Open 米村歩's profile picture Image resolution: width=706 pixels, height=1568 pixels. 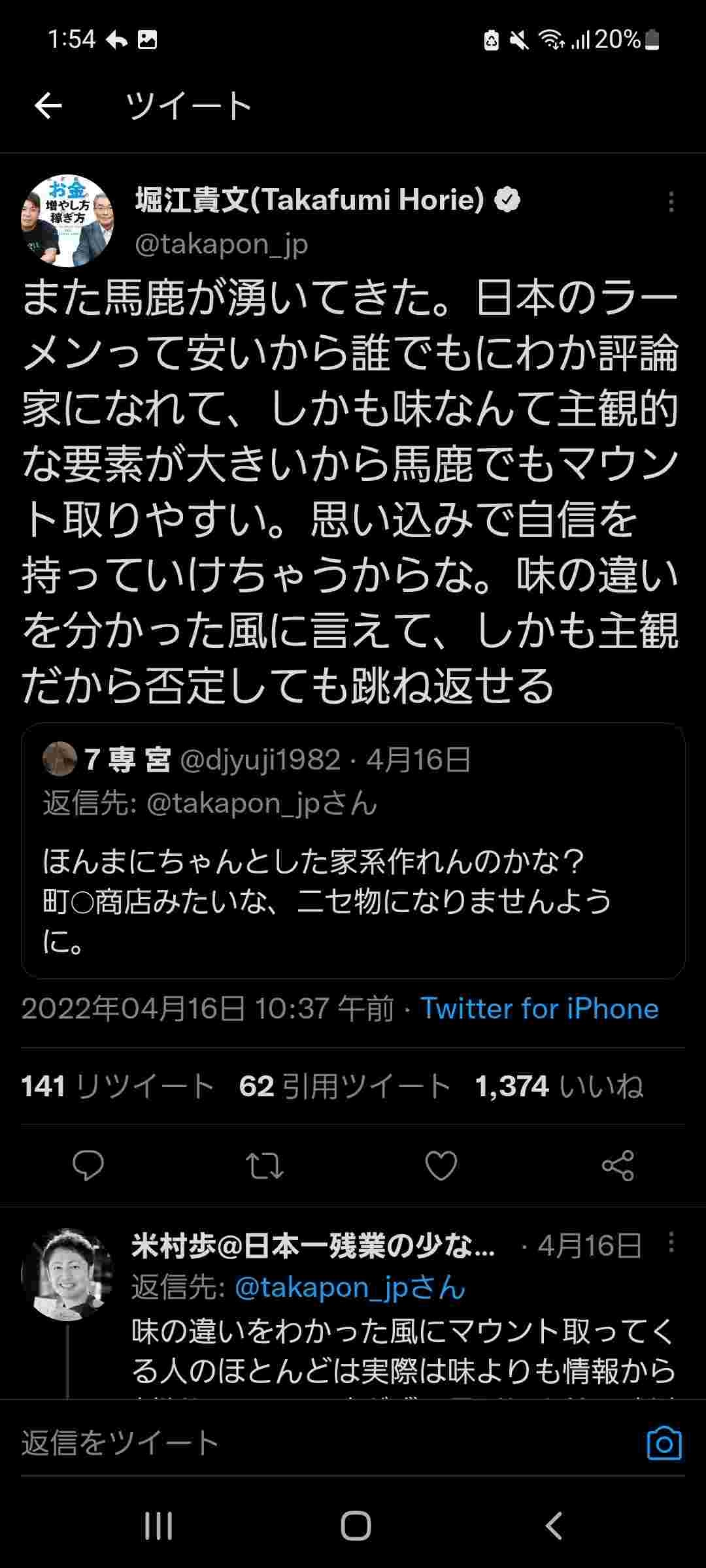[x=67, y=1275]
